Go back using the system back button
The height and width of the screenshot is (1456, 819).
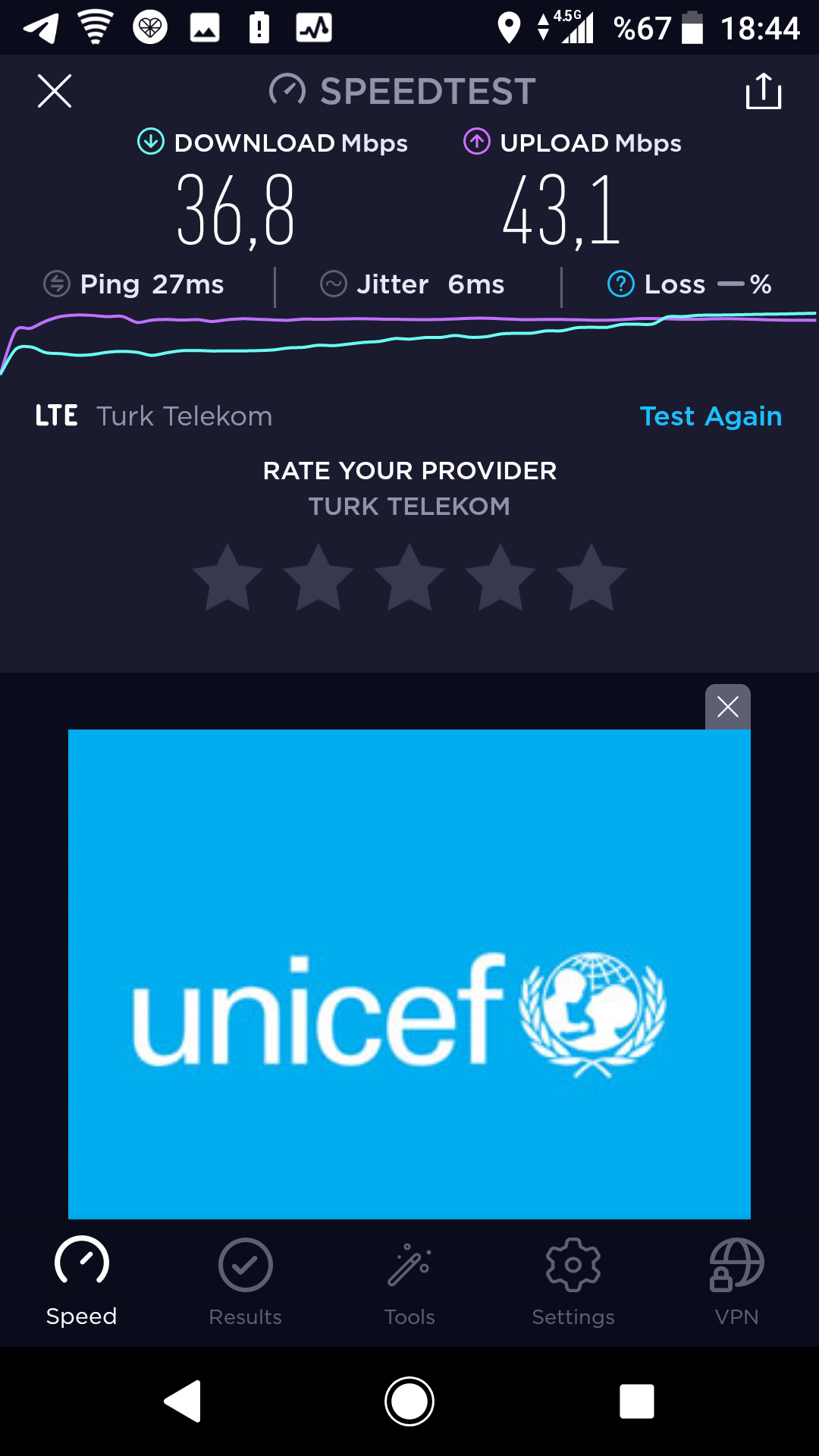tap(183, 1401)
